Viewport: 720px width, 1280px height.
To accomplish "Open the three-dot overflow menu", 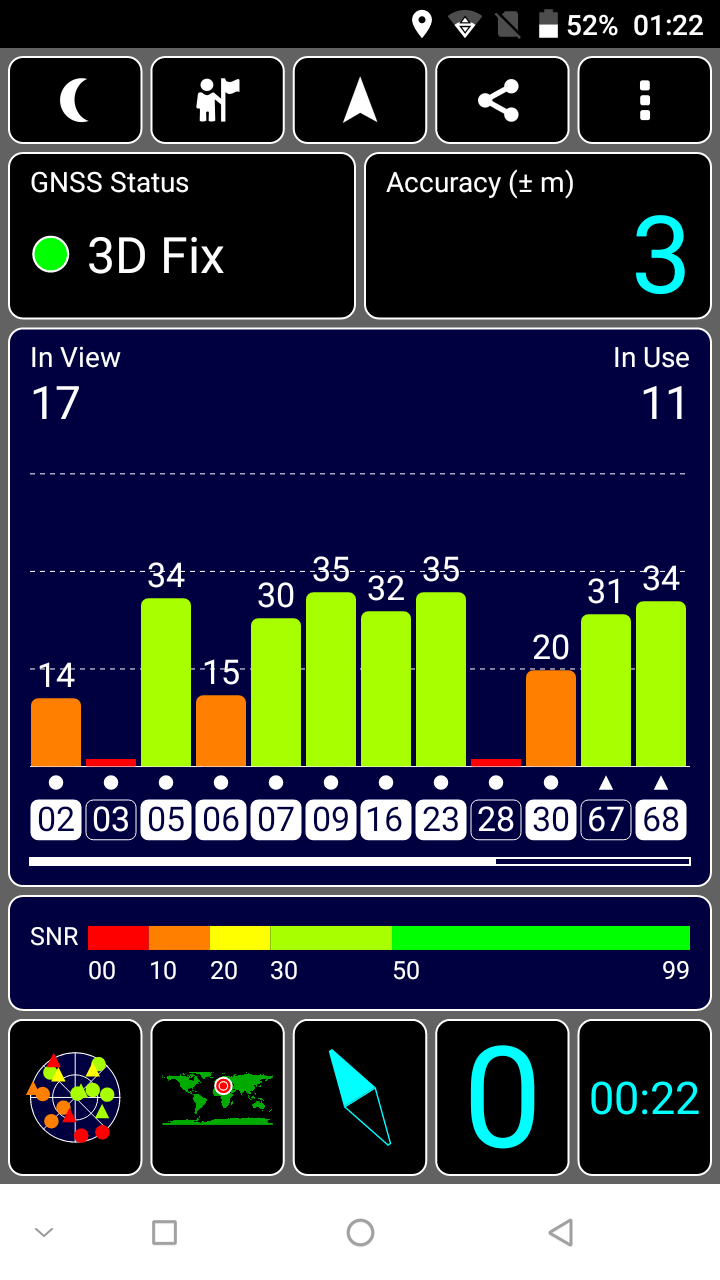I will [644, 100].
